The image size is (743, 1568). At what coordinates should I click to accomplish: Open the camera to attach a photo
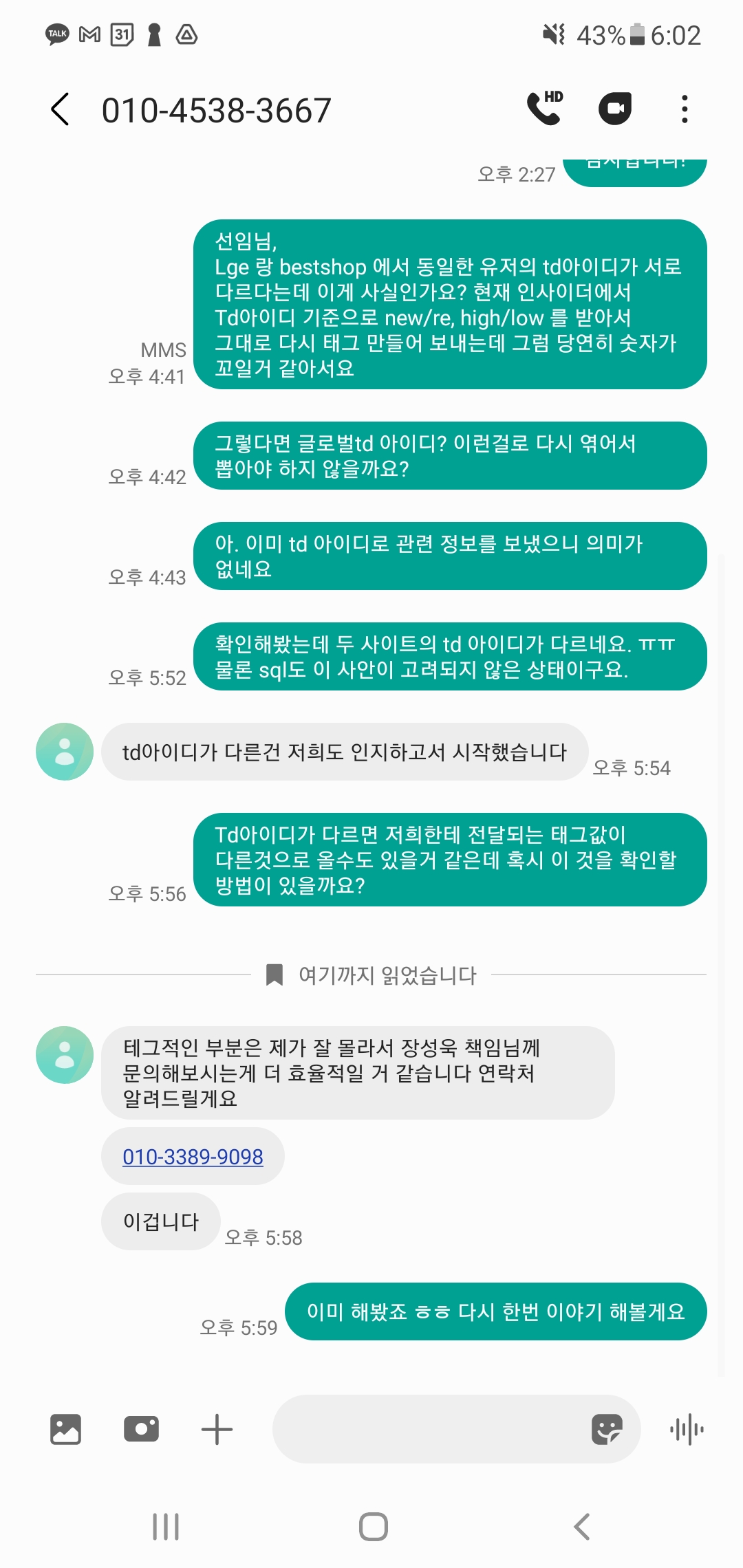[x=141, y=1429]
